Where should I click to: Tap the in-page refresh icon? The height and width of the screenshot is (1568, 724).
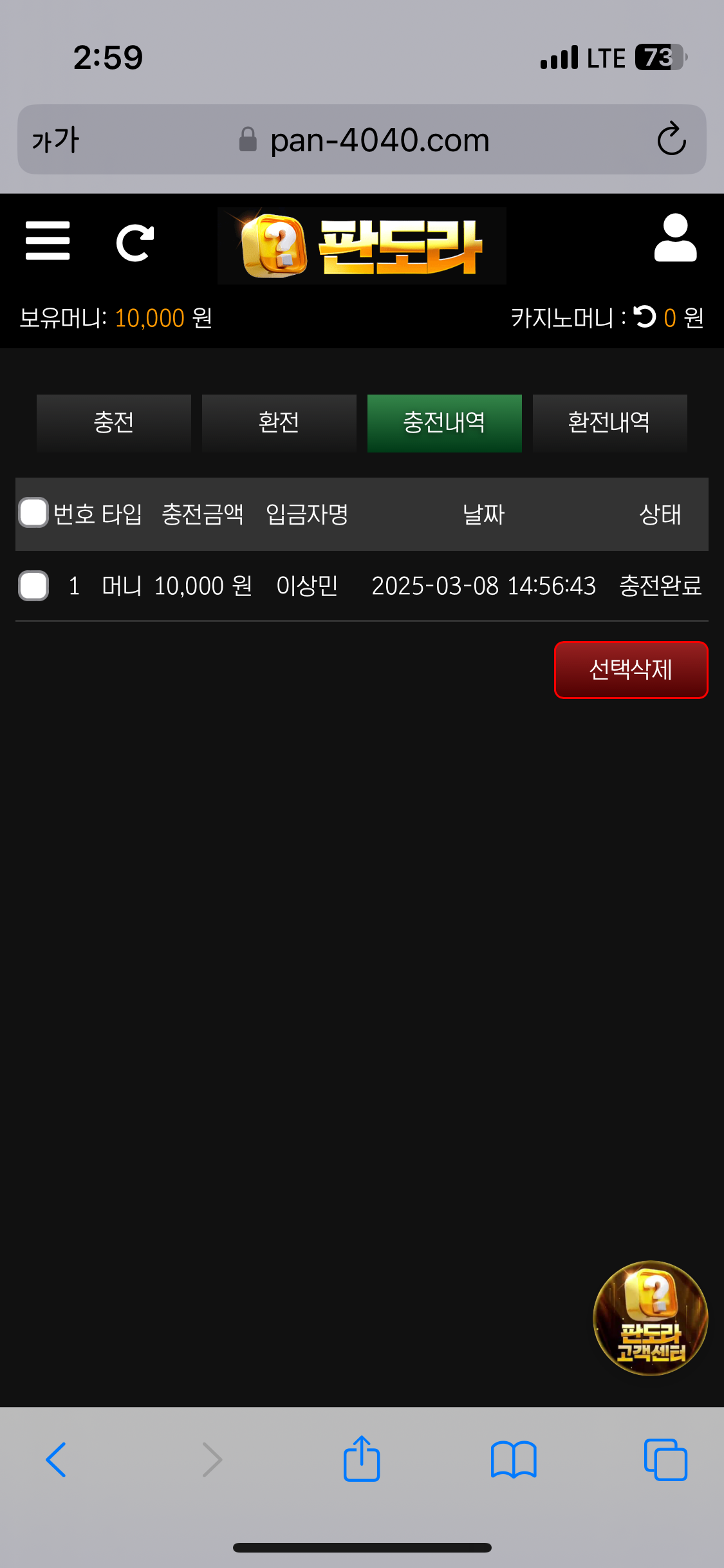pyautogui.click(x=135, y=243)
